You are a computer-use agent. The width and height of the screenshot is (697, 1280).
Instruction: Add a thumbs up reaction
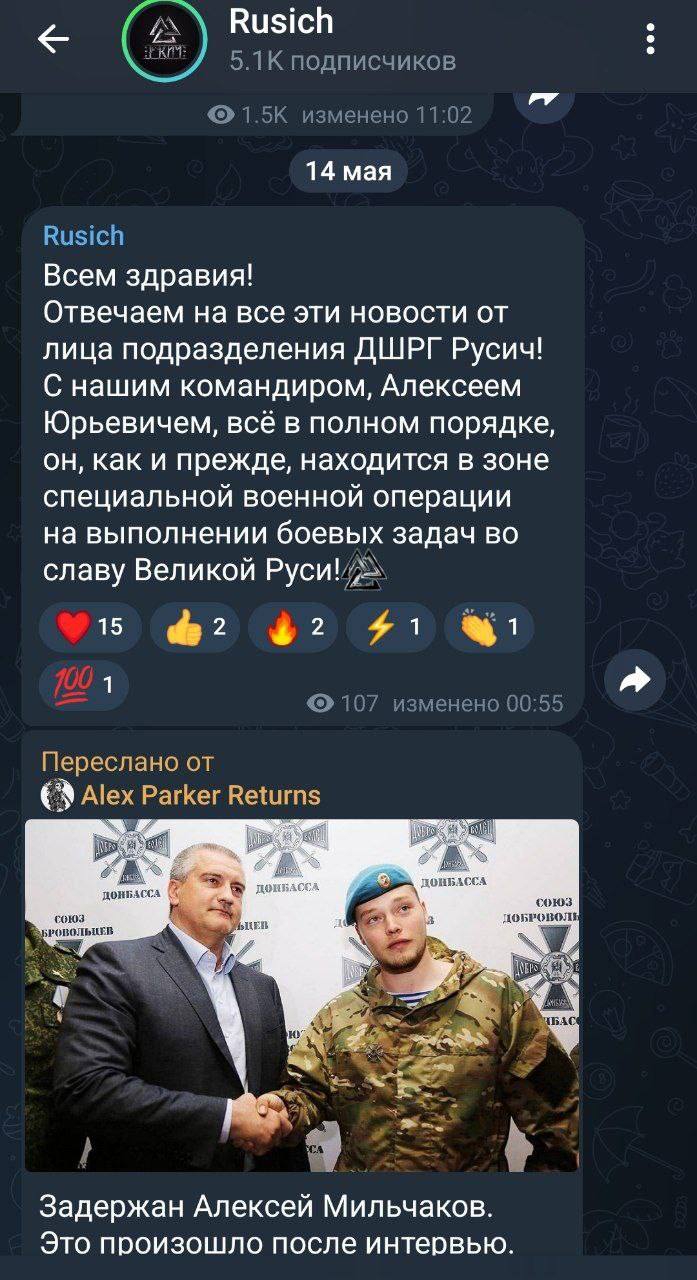(194, 627)
